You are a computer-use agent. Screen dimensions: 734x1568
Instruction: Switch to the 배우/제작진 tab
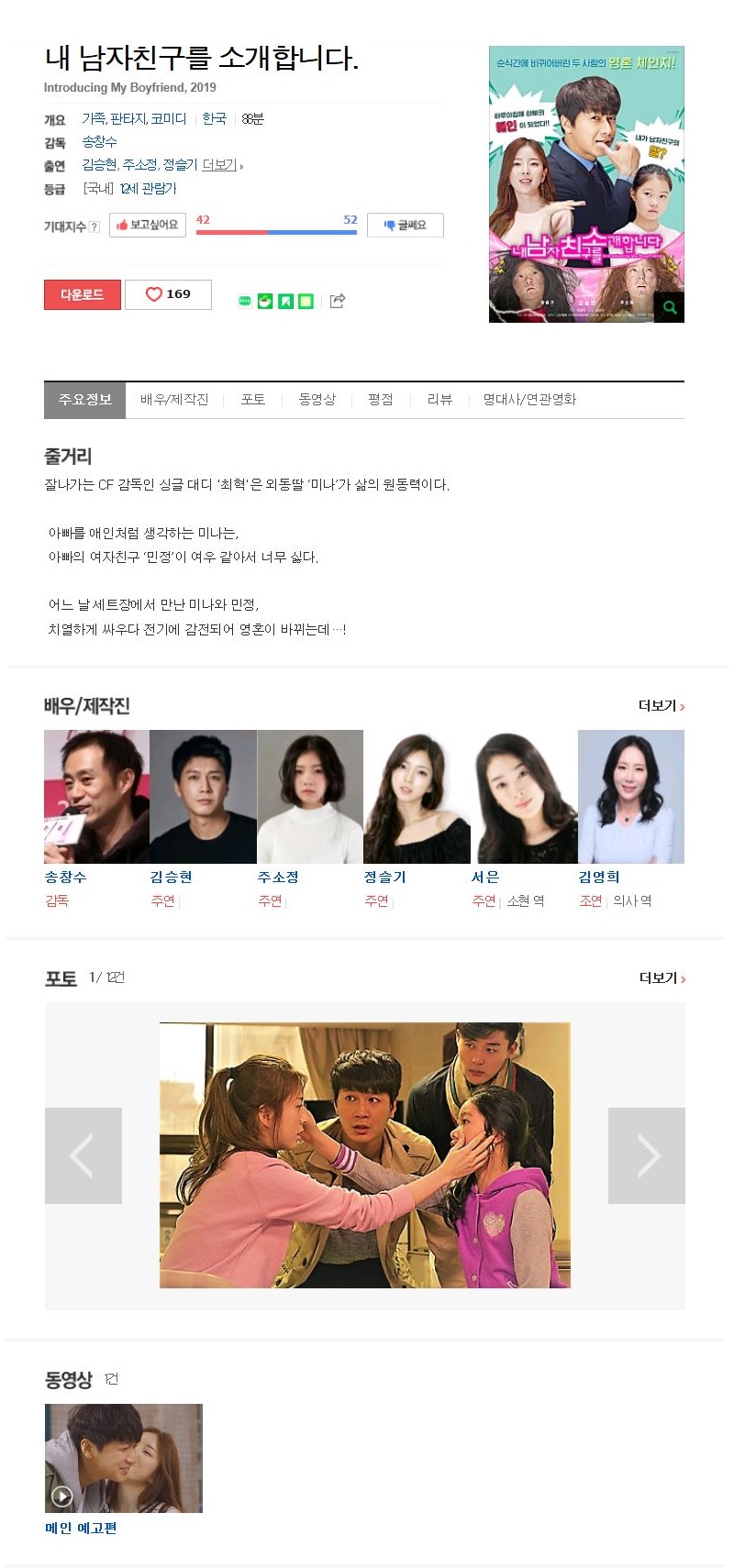pyautogui.click(x=174, y=400)
